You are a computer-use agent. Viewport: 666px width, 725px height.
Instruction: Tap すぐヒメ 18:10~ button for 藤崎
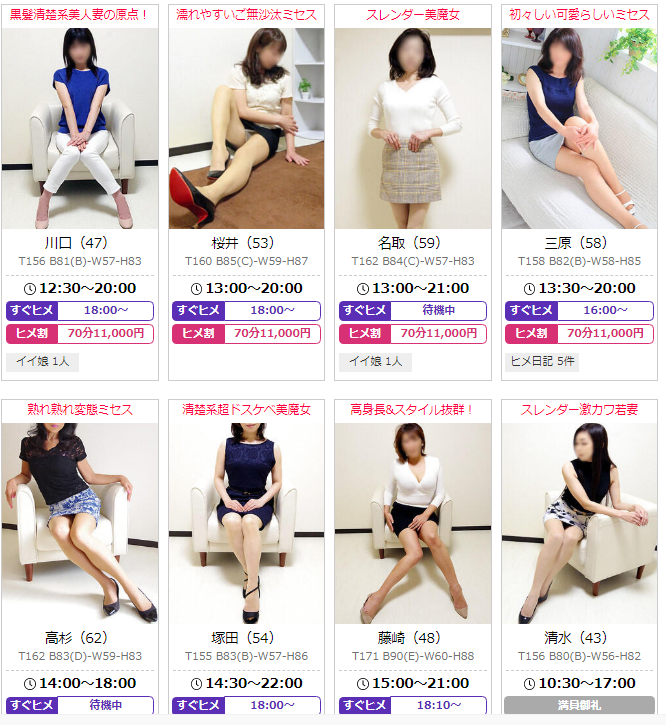412,706
